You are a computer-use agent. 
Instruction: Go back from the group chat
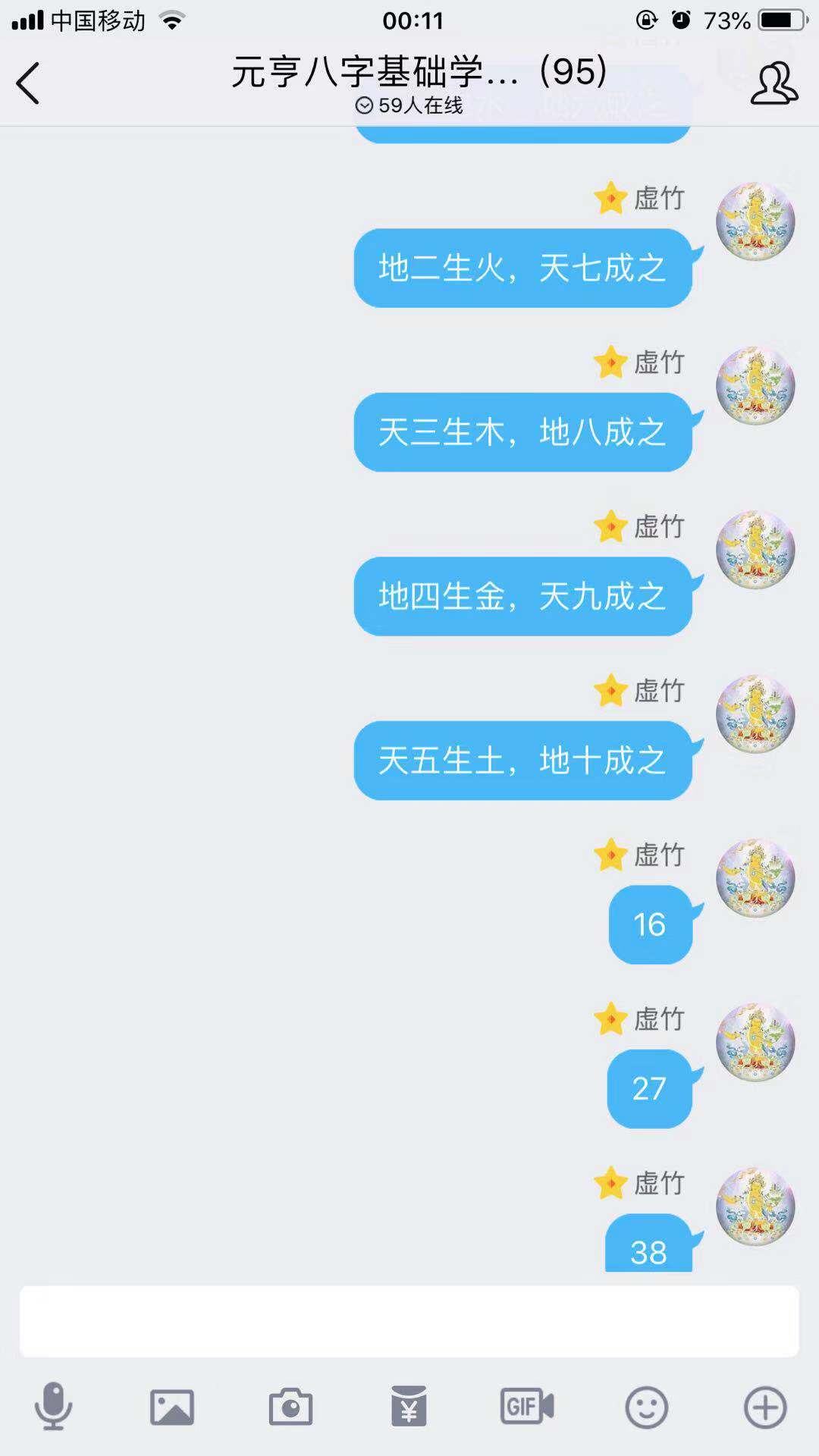(x=28, y=83)
